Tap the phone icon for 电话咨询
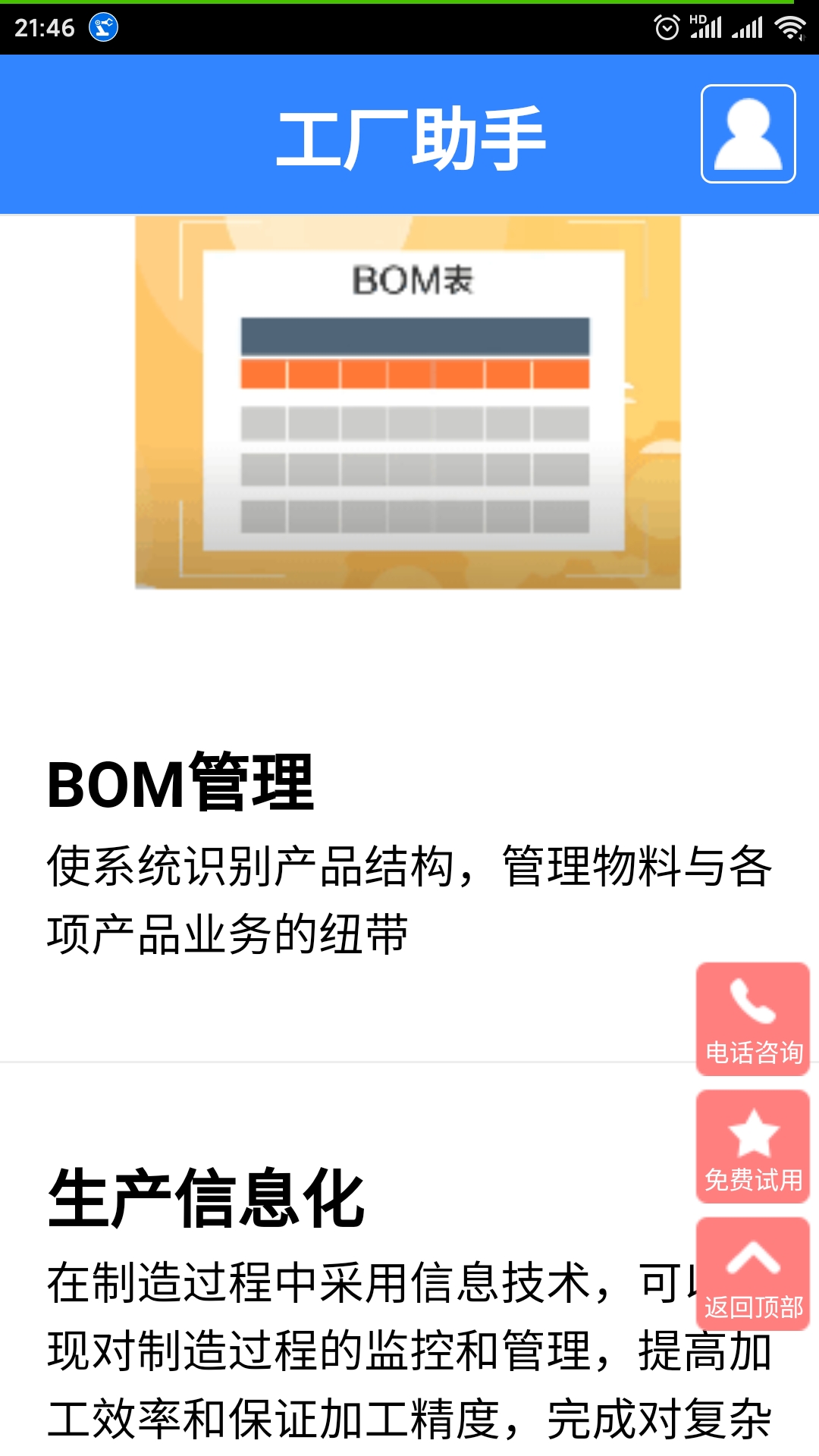819x1456 pixels. click(x=752, y=999)
